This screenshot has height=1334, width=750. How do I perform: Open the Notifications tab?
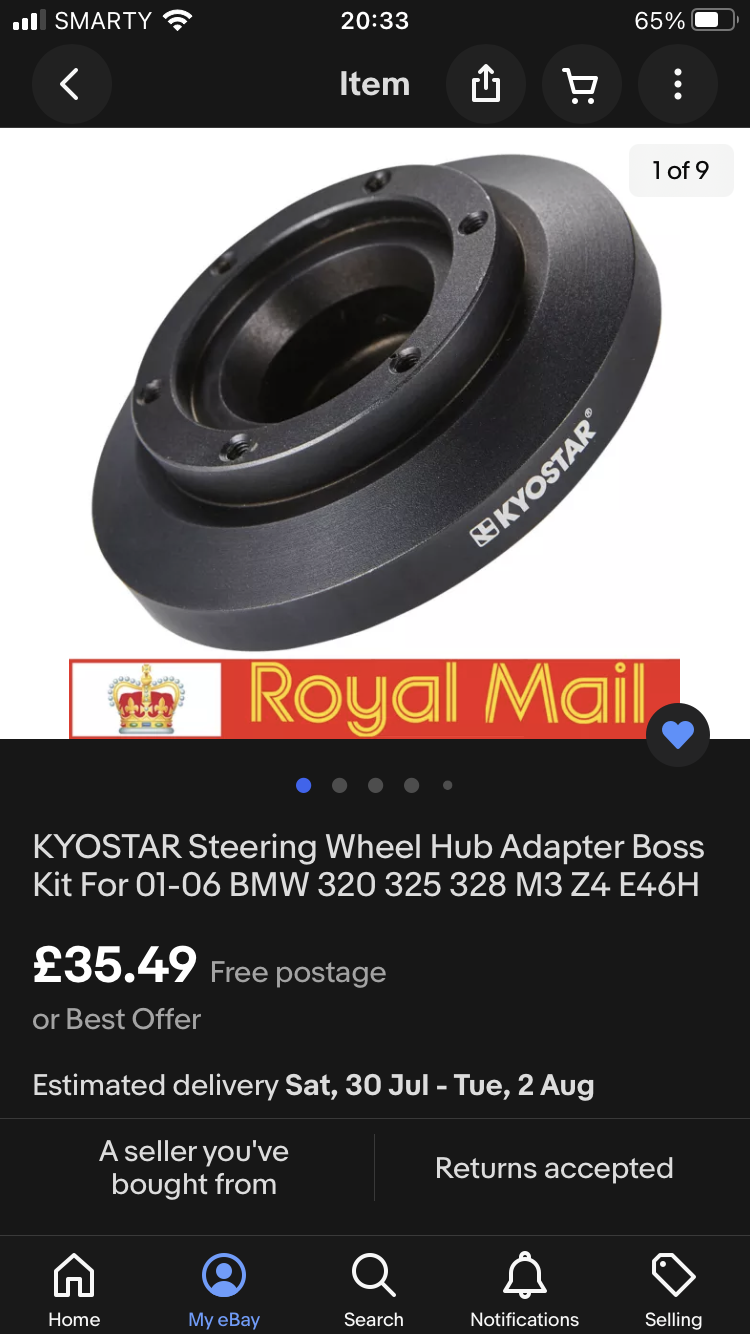[524, 1291]
